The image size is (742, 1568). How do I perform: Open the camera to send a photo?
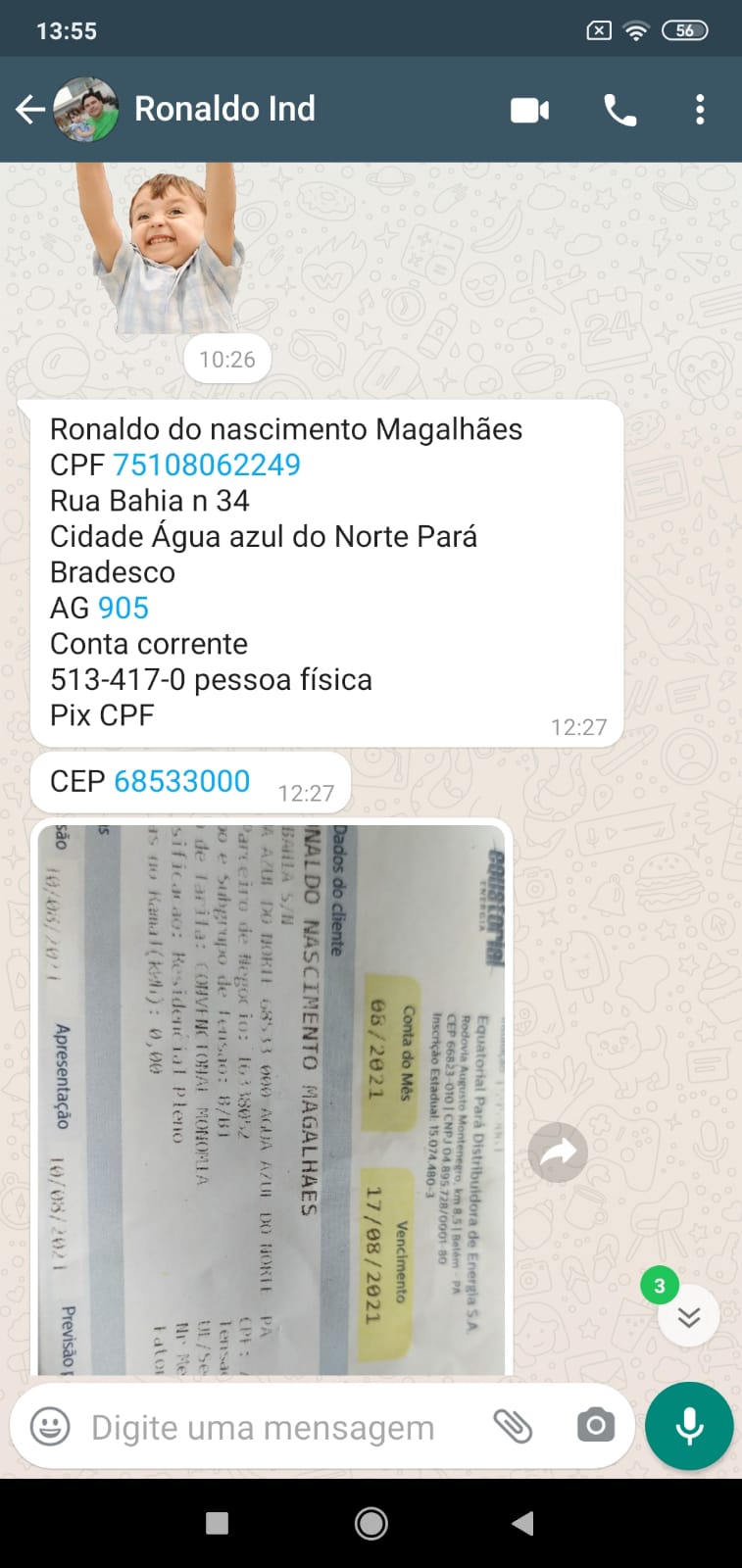click(x=595, y=1426)
